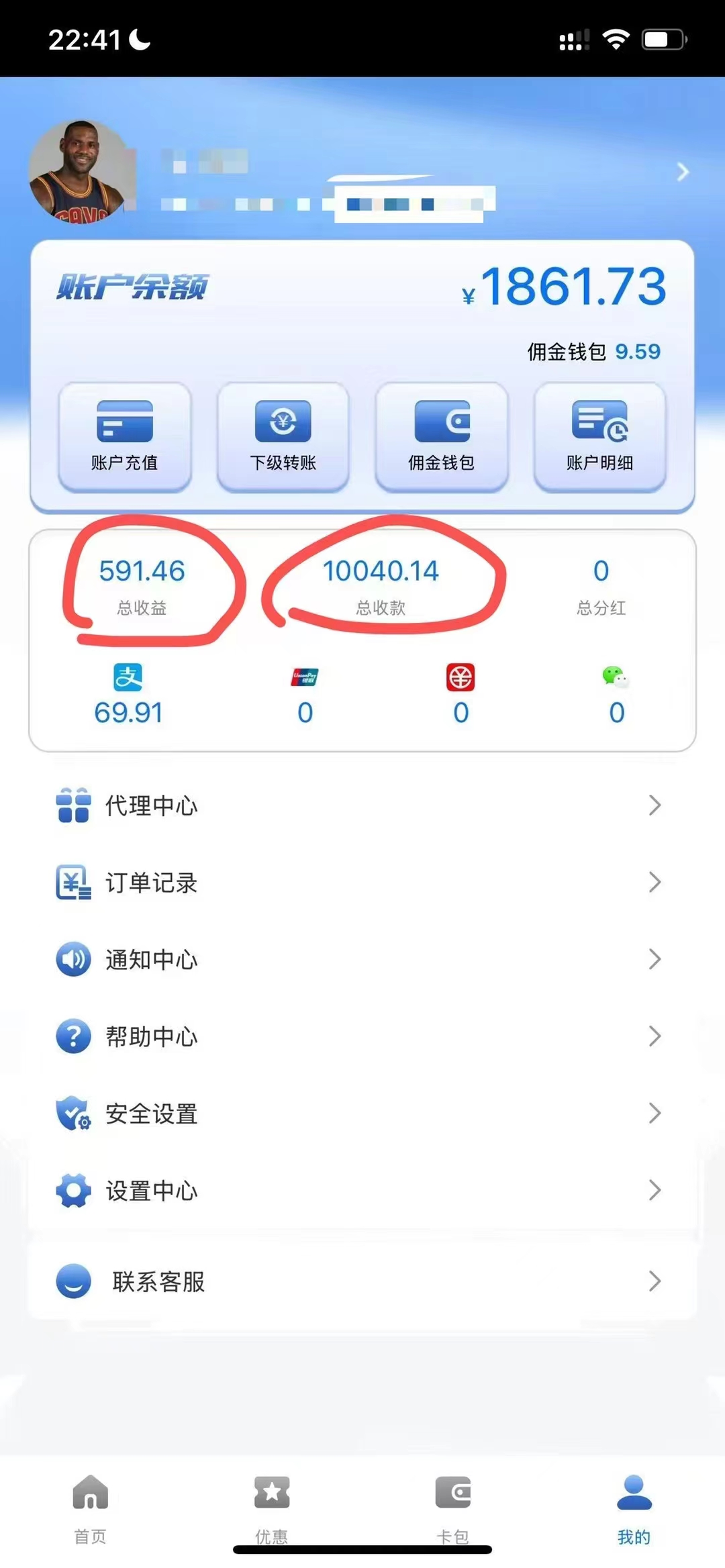Open 订单记录

point(362,882)
